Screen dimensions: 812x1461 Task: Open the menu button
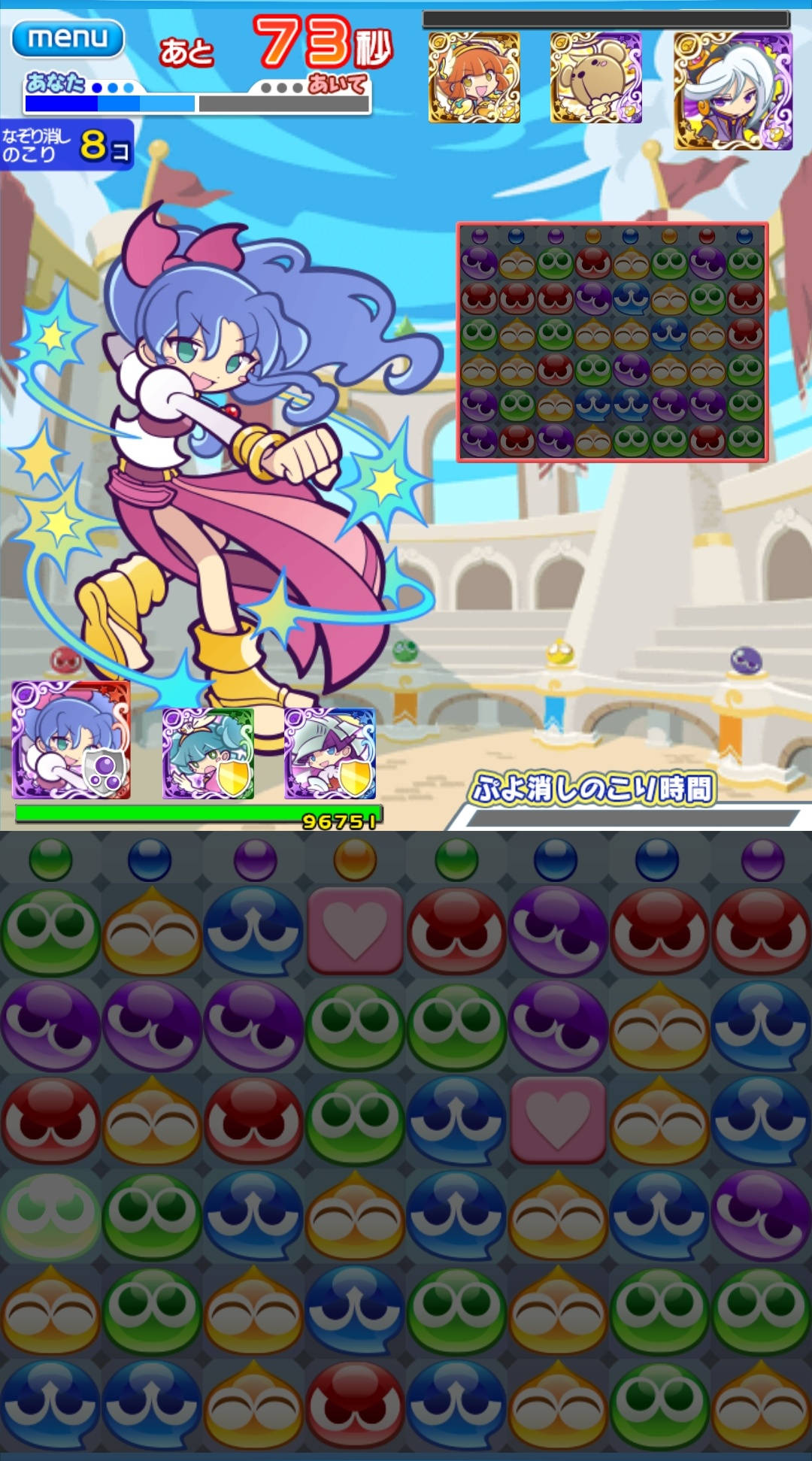68,38
